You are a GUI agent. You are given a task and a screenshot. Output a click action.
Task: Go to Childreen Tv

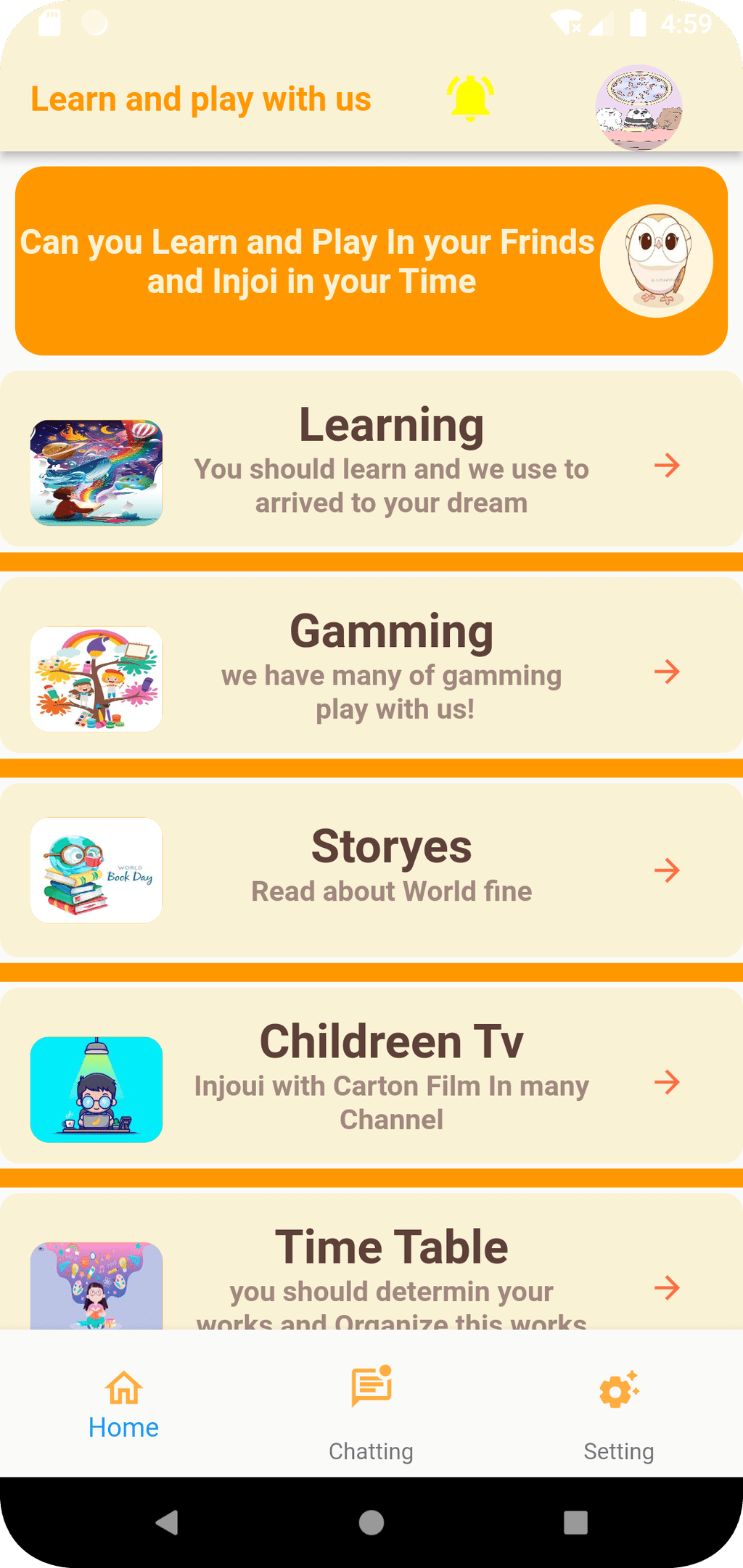pyautogui.click(x=371, y=1076)
